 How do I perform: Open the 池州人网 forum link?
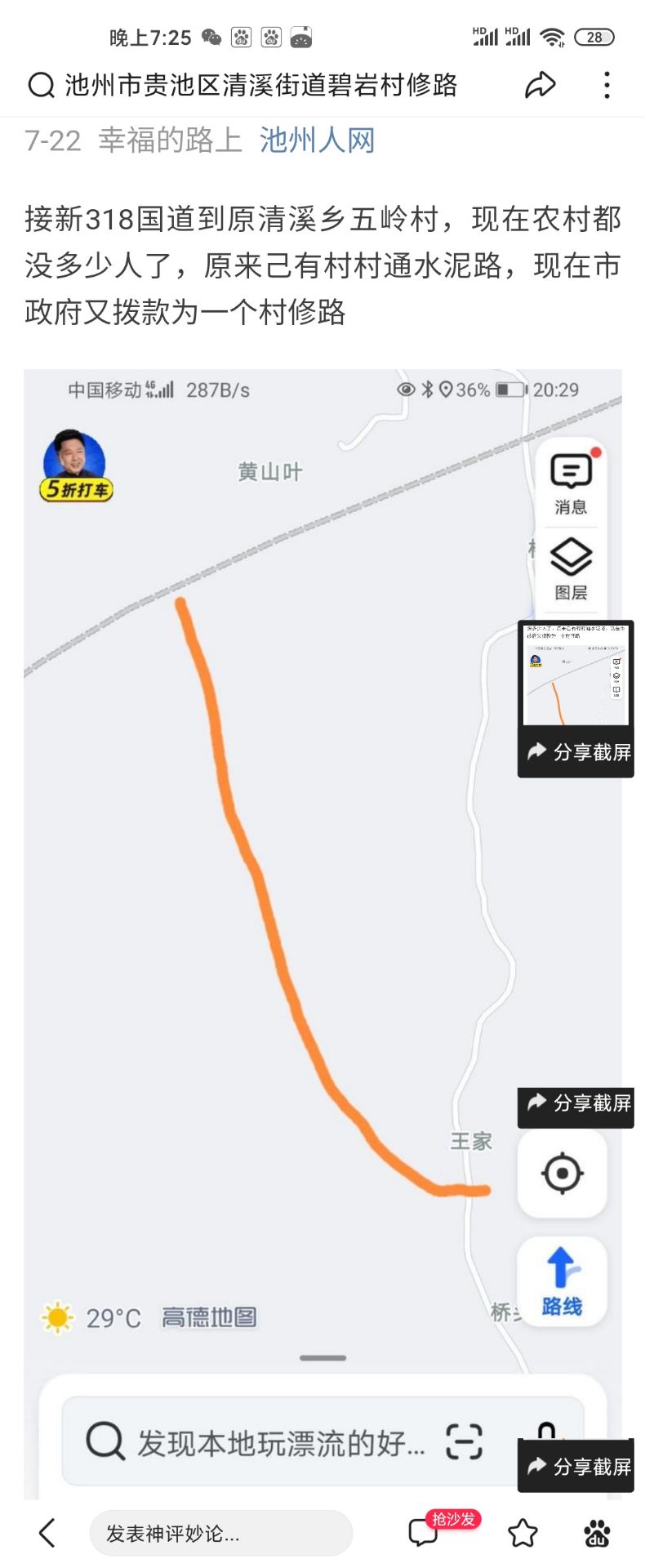(317, 140)
